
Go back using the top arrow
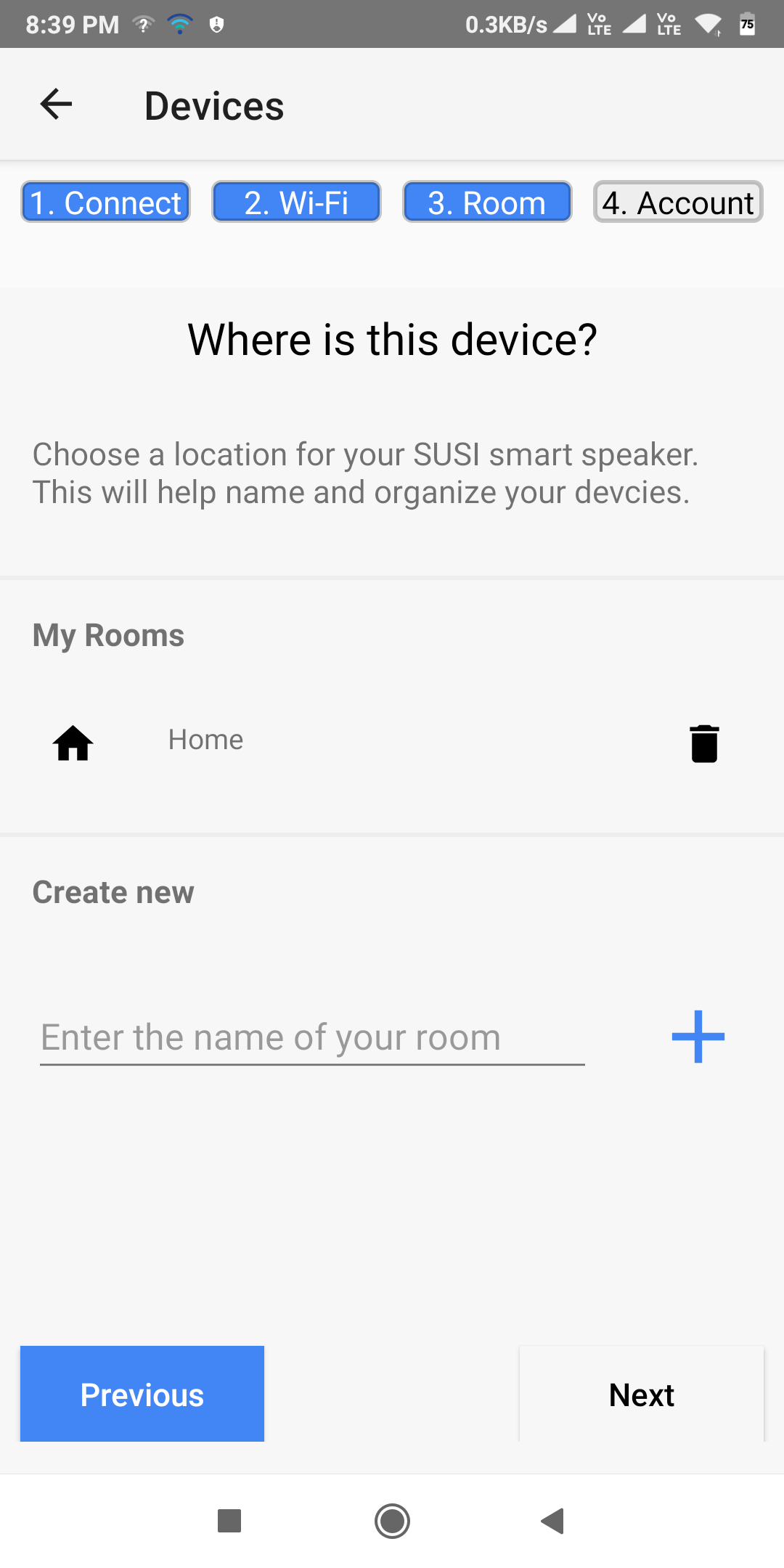56,105
